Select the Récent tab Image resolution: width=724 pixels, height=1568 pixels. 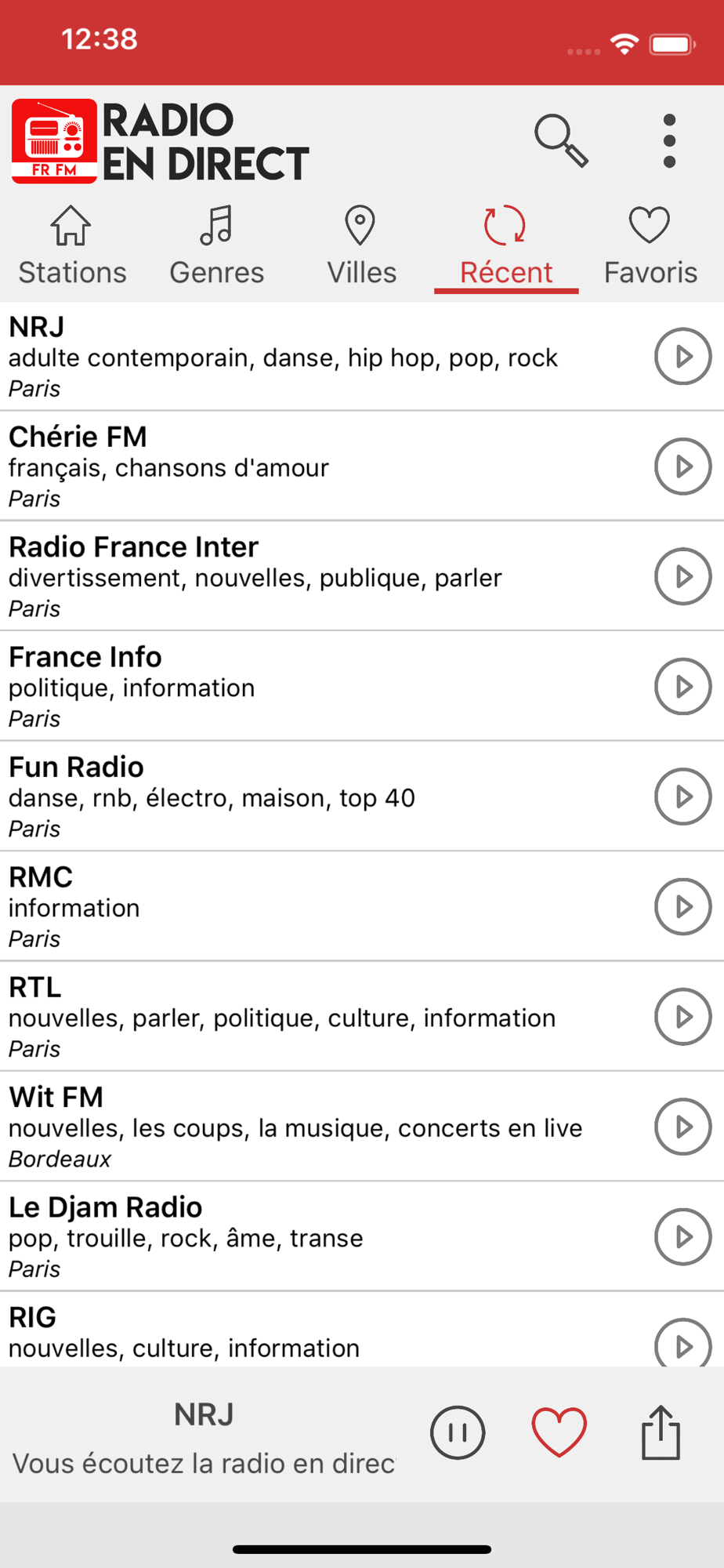point(506,246)
